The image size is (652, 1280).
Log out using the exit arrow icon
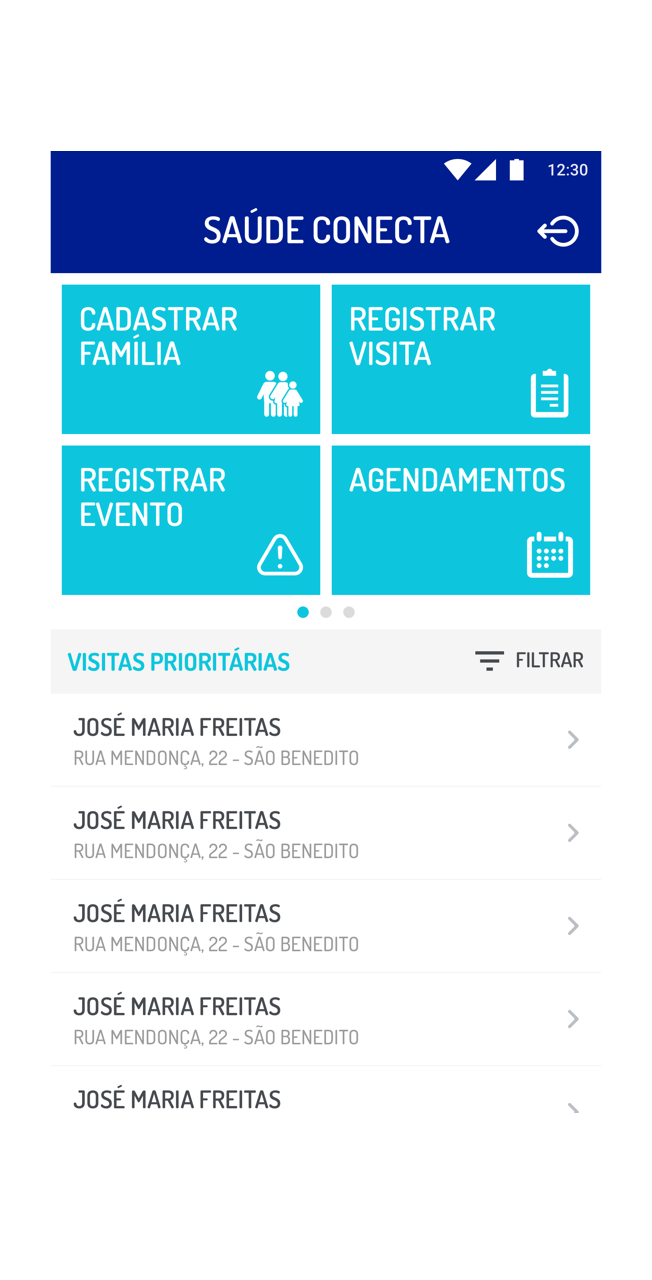click(558, 231)
